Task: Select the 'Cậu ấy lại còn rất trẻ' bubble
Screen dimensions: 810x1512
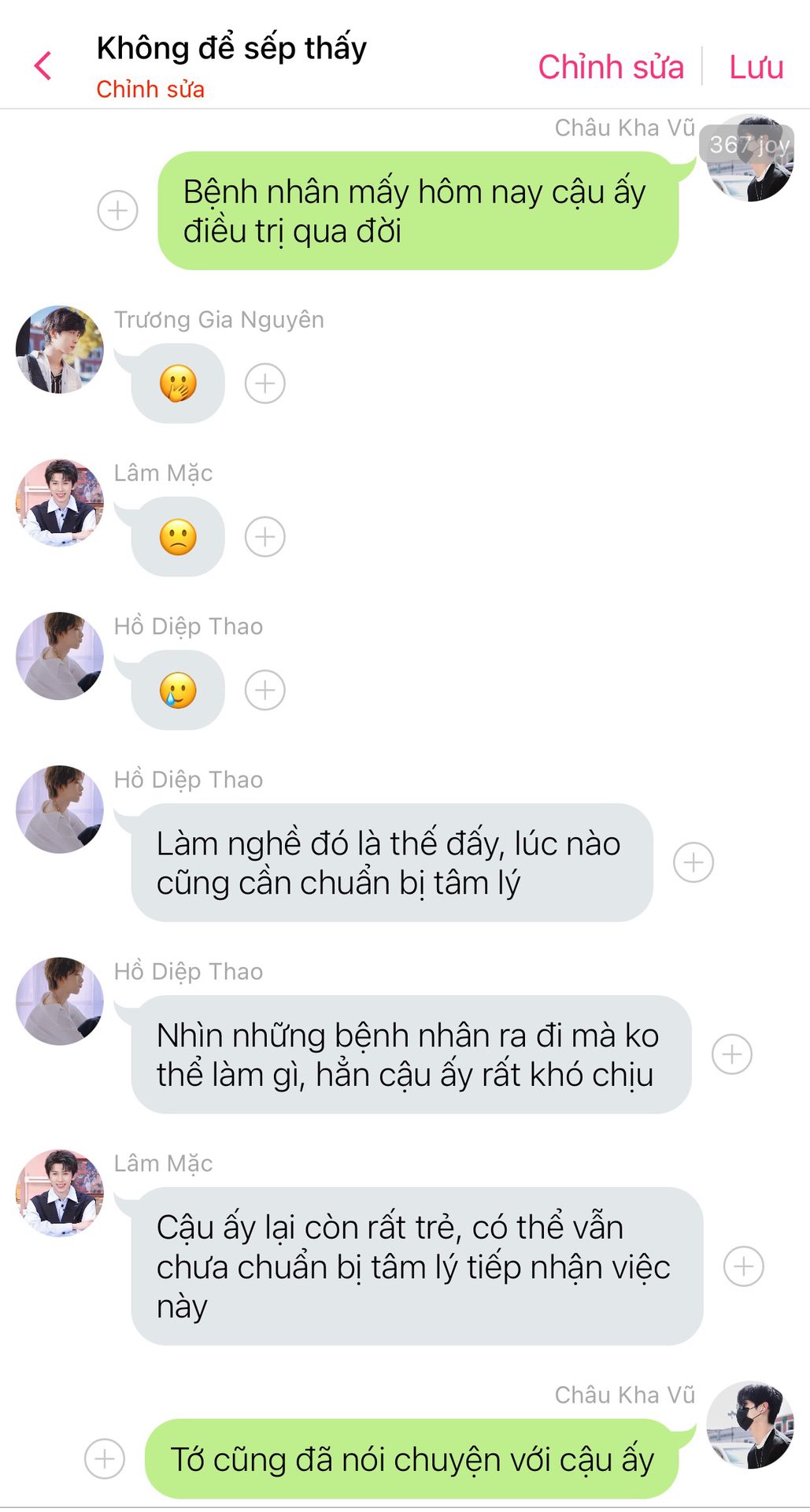Action: coord(416,1266)
